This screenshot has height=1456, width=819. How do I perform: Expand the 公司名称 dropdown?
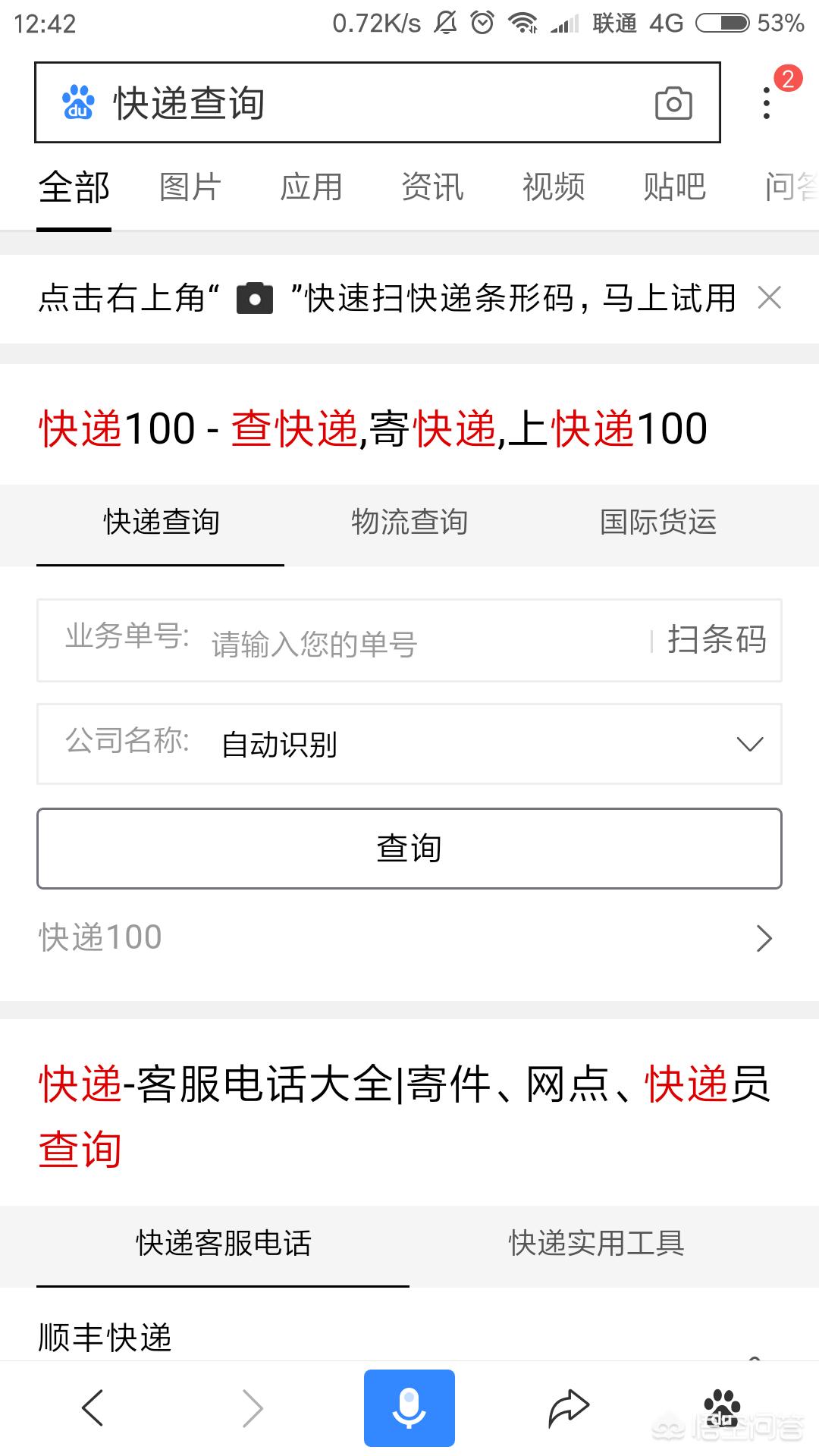coord(409,744)
